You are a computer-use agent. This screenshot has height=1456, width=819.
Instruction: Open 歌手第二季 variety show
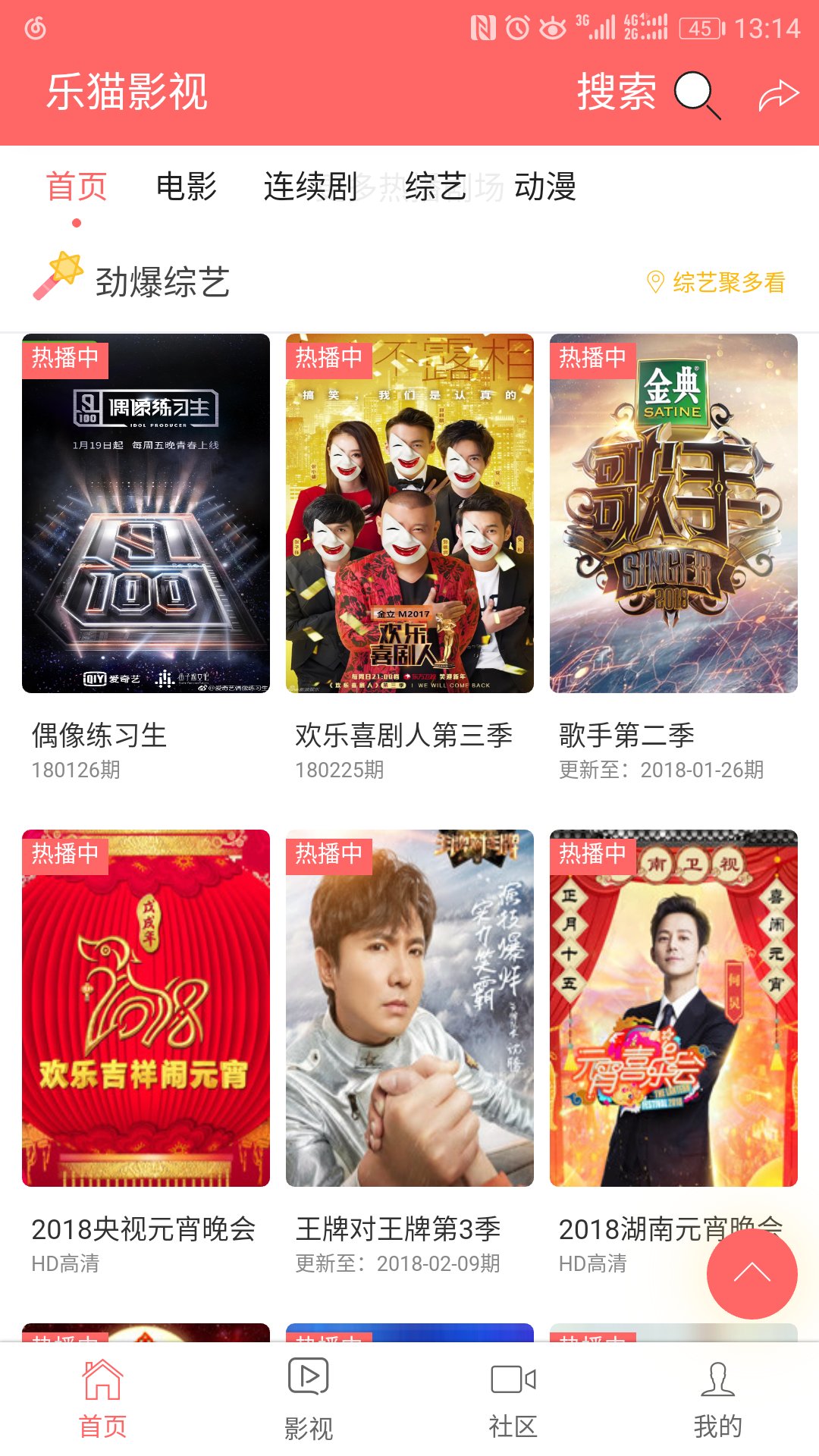[x=673, y=513]
